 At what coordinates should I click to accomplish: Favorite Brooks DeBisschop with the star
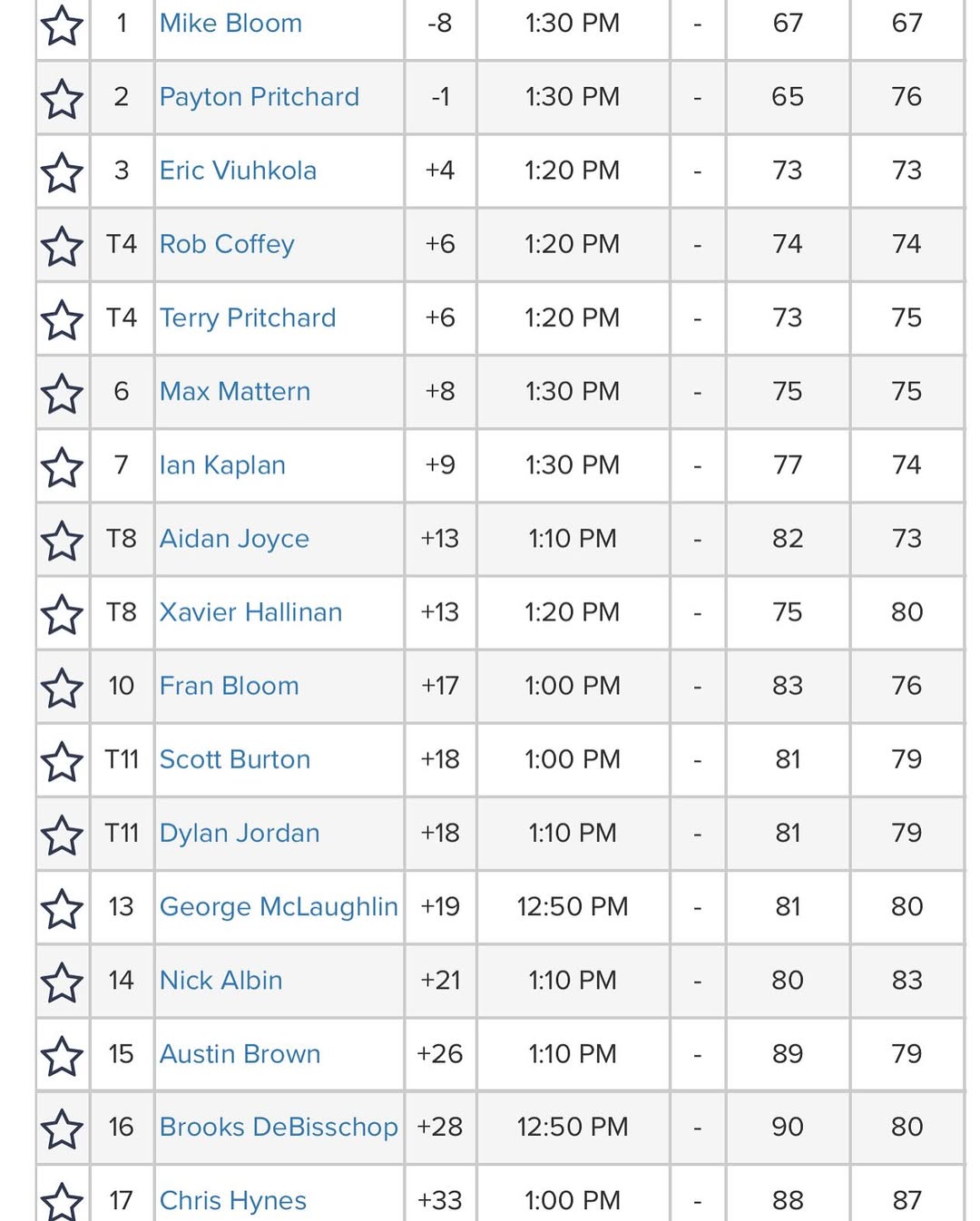(x=62, y=1129)
